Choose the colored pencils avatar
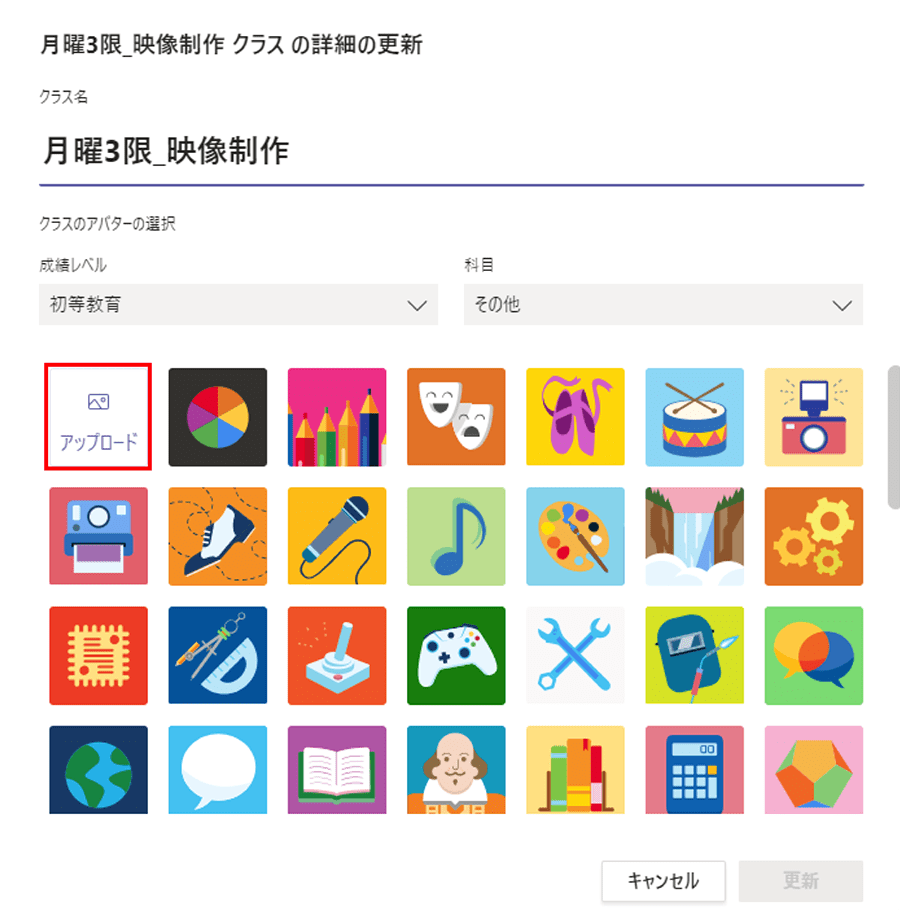This screenshot has width=900, height=910. 337,417
